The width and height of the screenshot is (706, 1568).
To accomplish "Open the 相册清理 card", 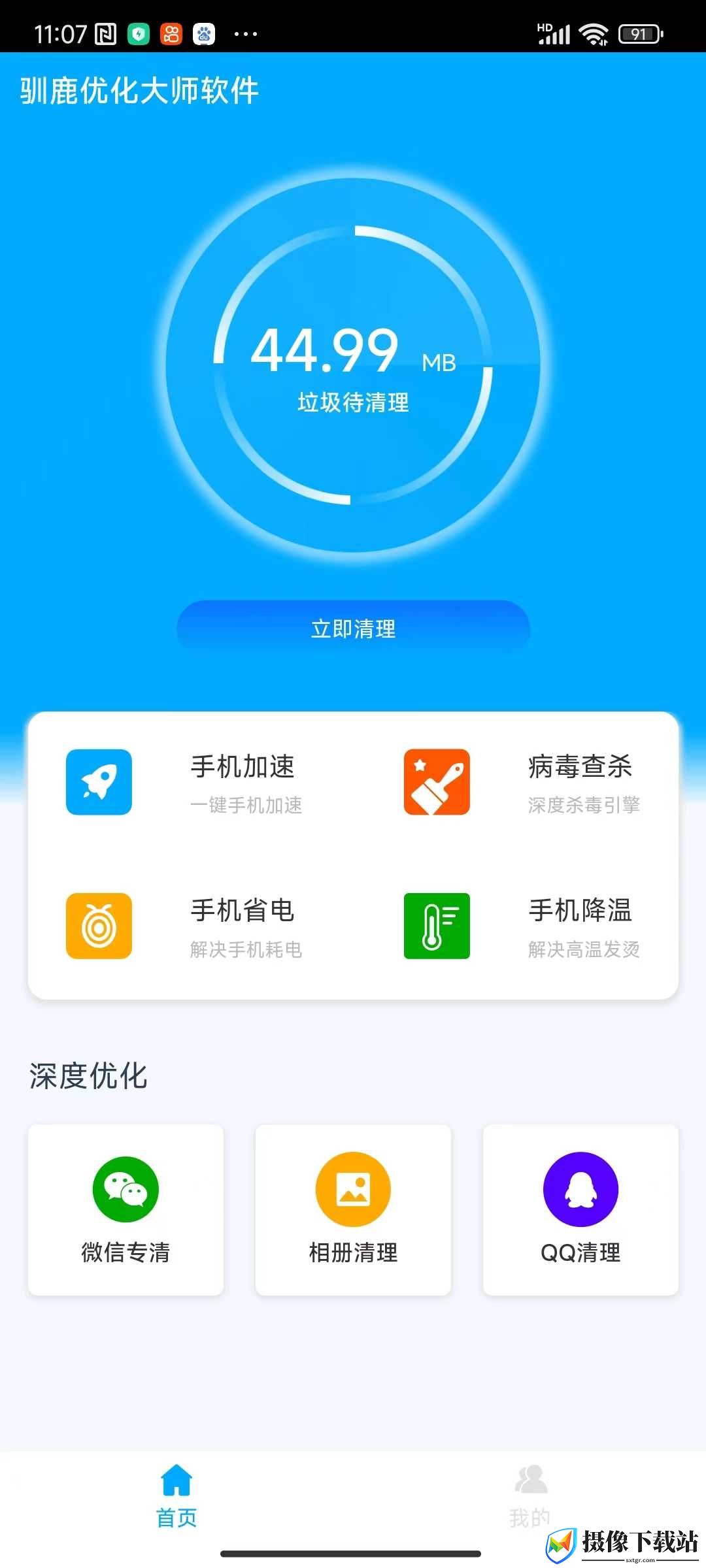I will [353, 1210].
